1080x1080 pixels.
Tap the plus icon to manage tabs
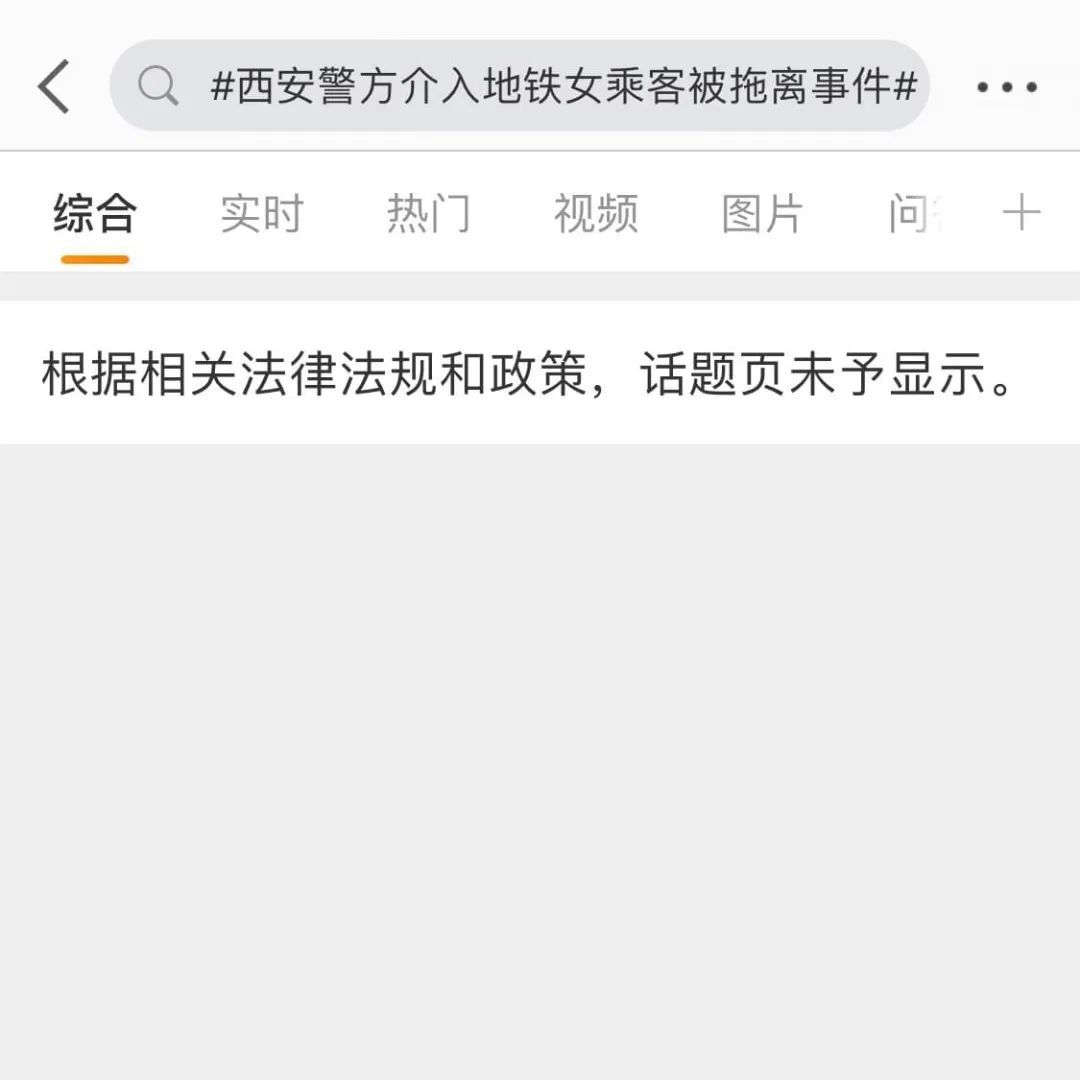coord(1022,214)
